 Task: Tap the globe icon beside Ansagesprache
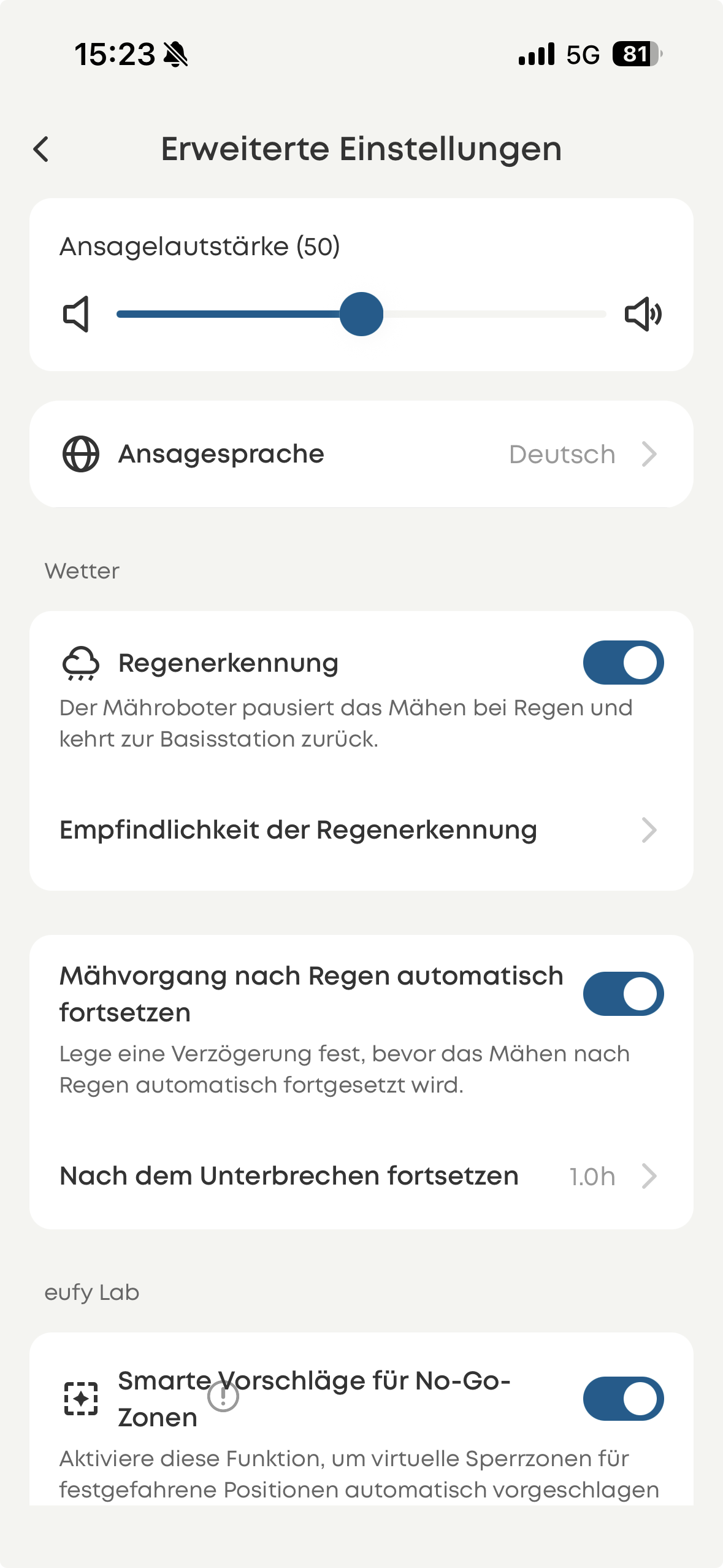[81, 454]
